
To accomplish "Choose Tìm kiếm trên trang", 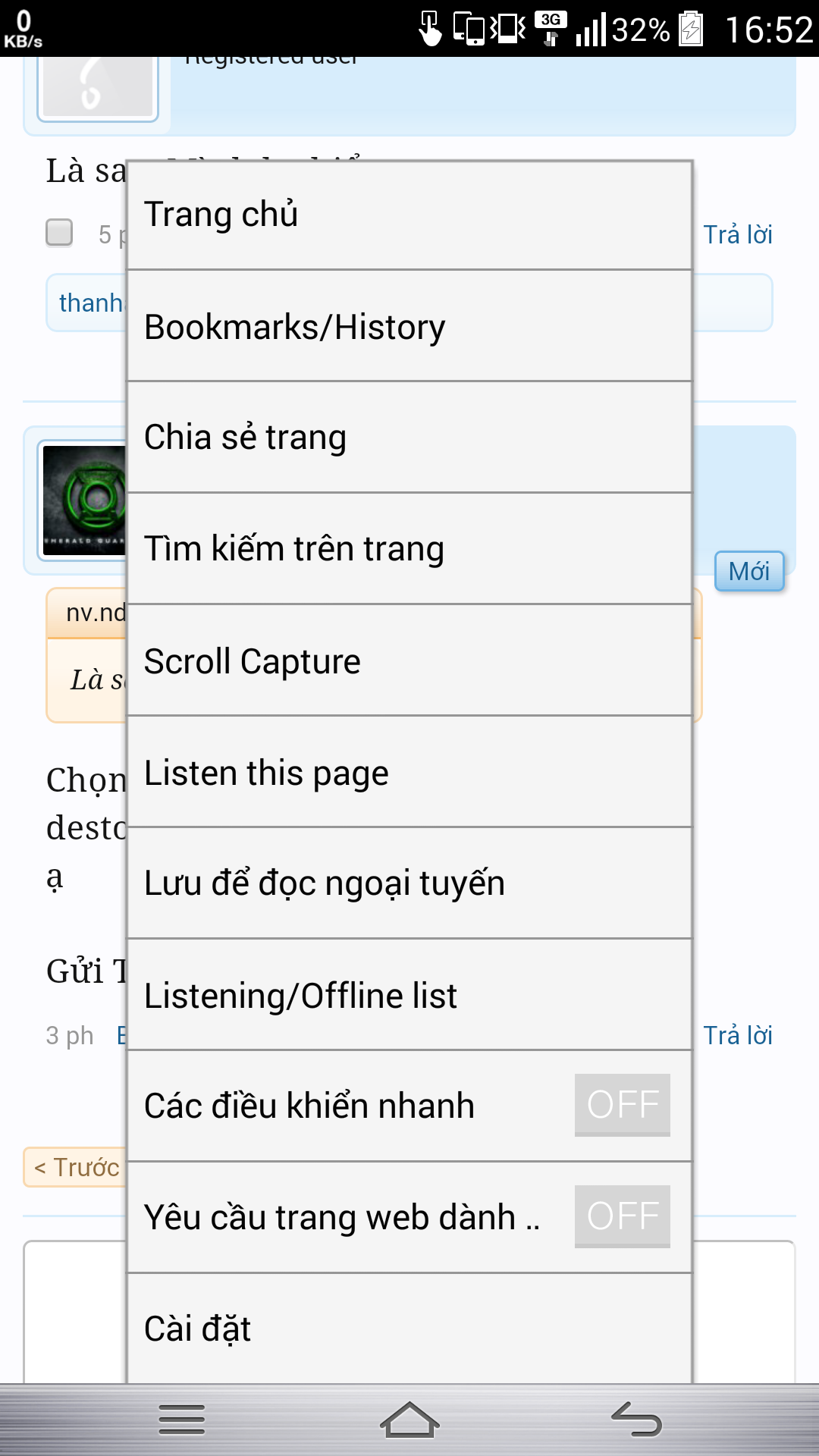I will pyautogui.click(x=409, y=549).
